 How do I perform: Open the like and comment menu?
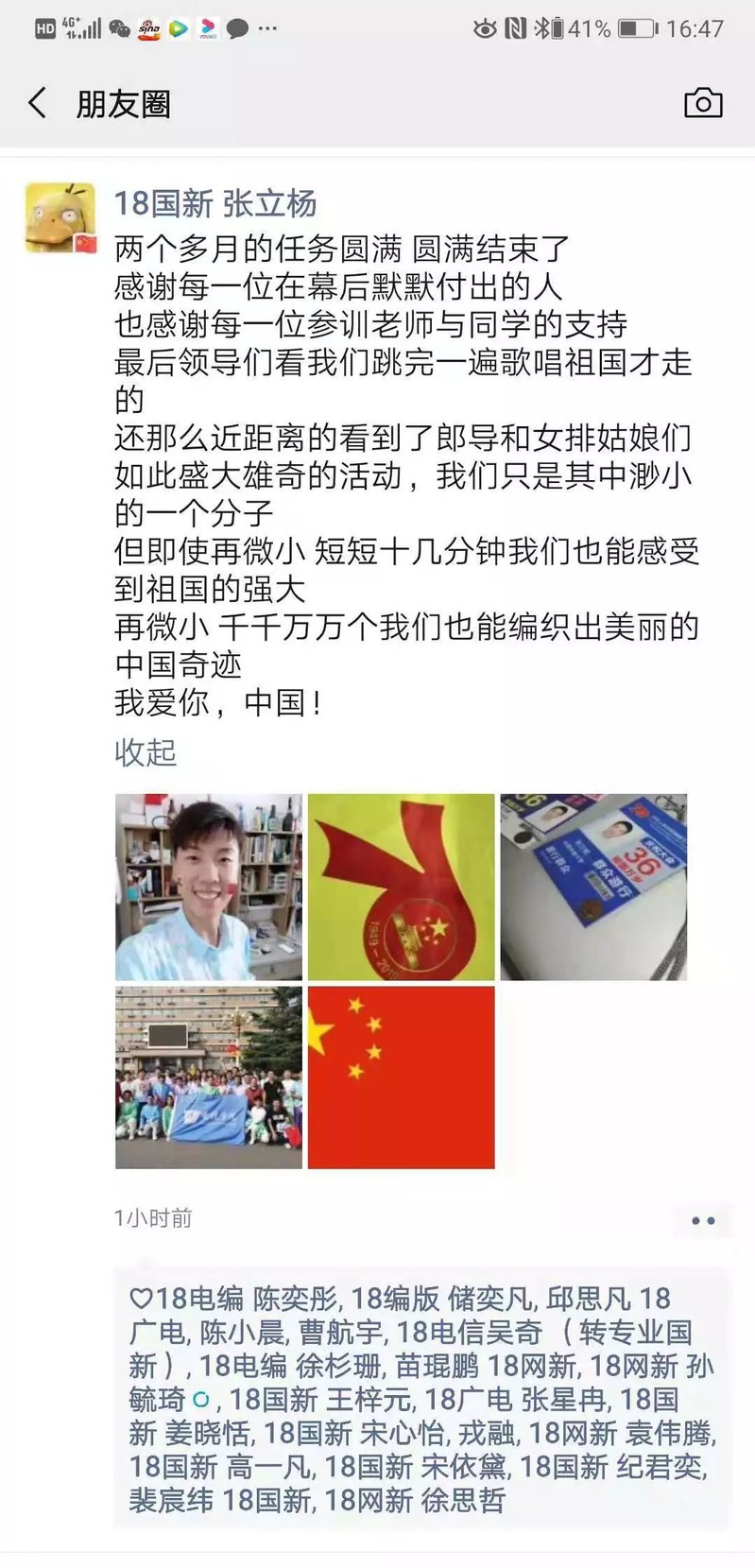pyautogui.click(x=703, y=1220)
